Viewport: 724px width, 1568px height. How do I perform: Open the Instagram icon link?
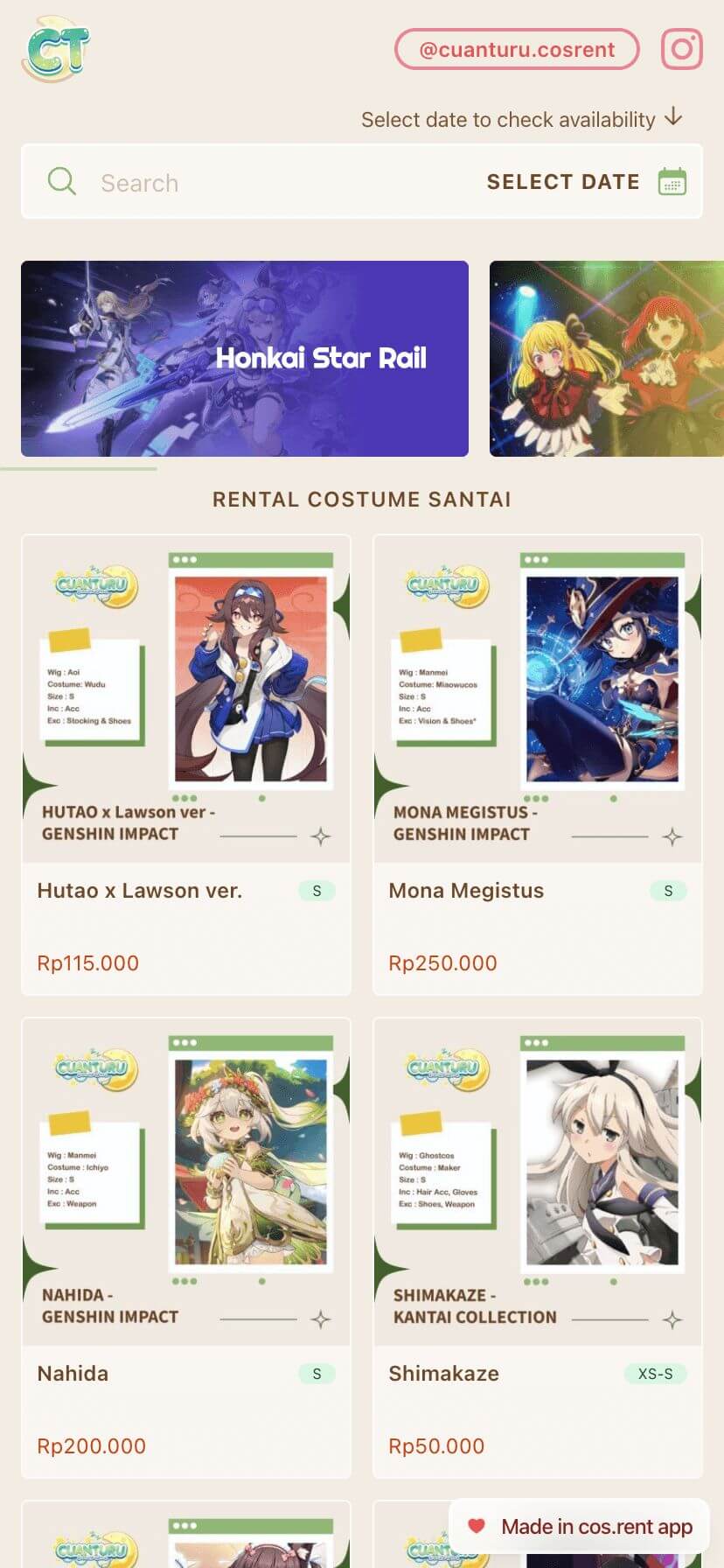(x=681, y=49)
